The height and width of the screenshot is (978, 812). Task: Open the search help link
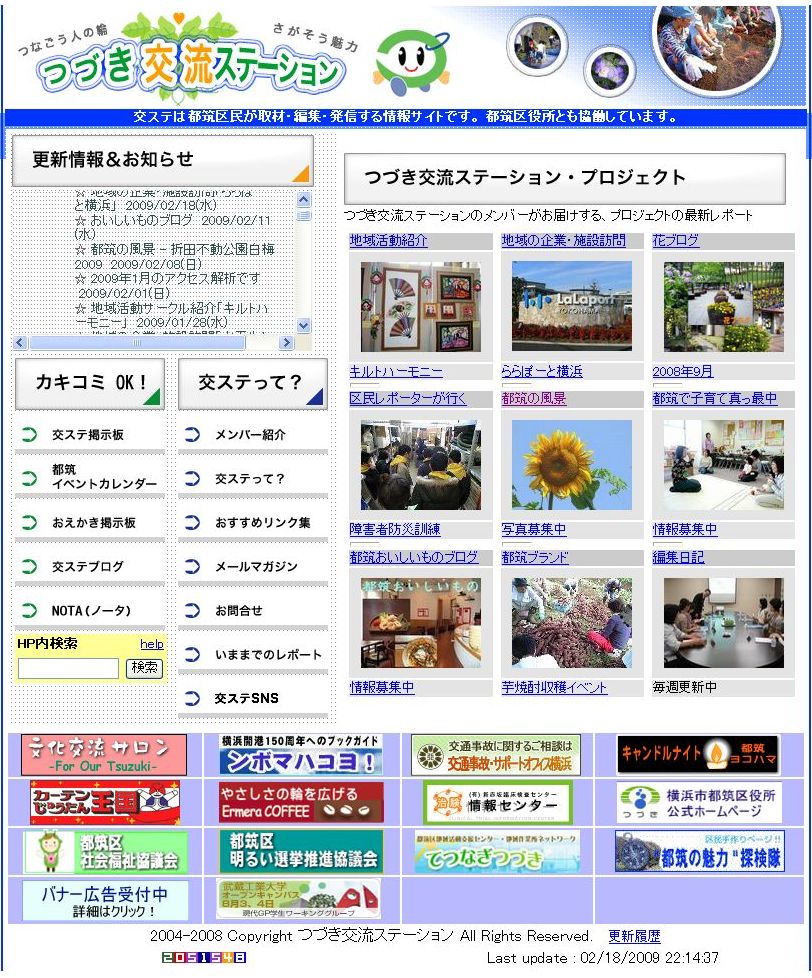(x=151, y=644)
